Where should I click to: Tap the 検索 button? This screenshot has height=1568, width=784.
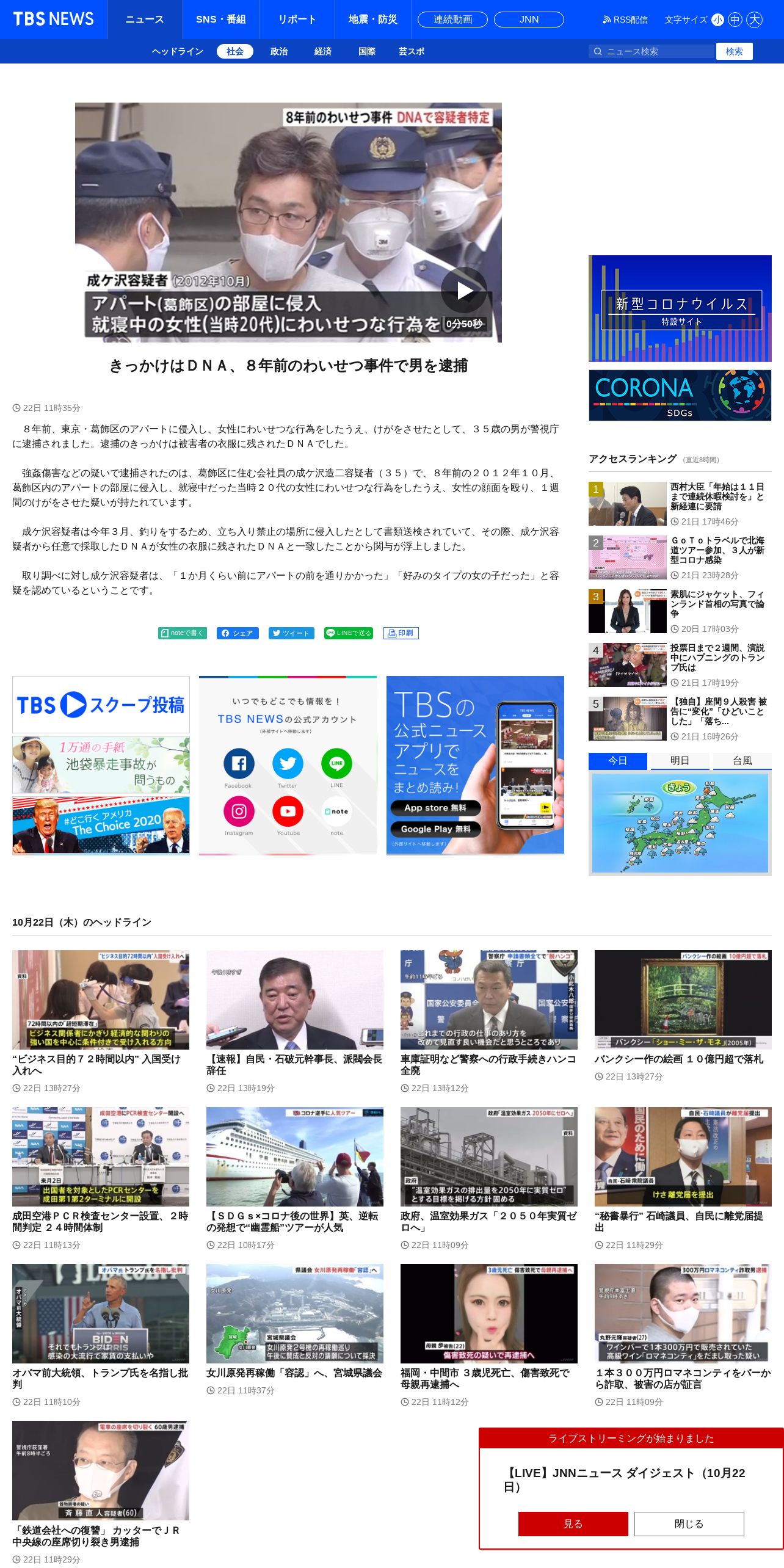(734, 51)
